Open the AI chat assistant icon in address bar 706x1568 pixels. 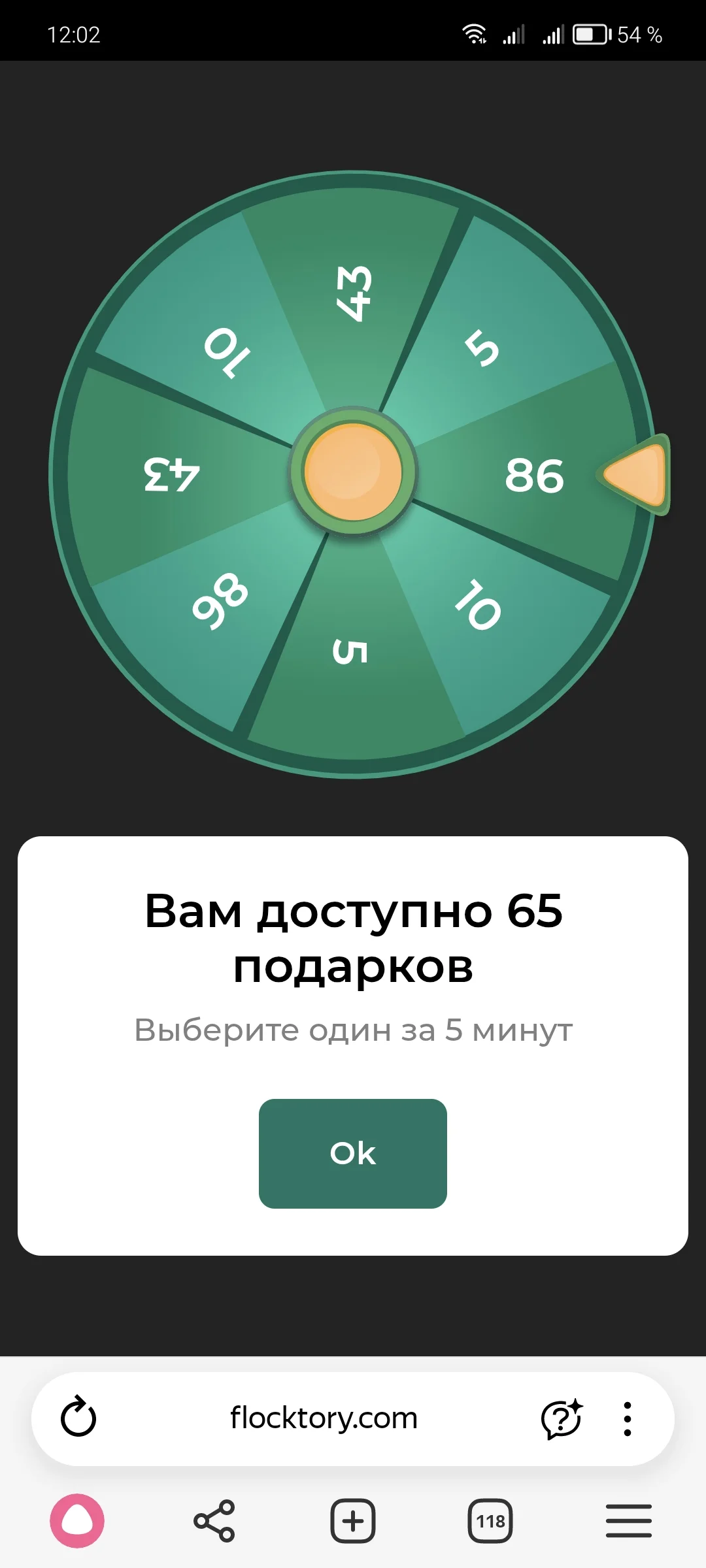point(561,1418)
